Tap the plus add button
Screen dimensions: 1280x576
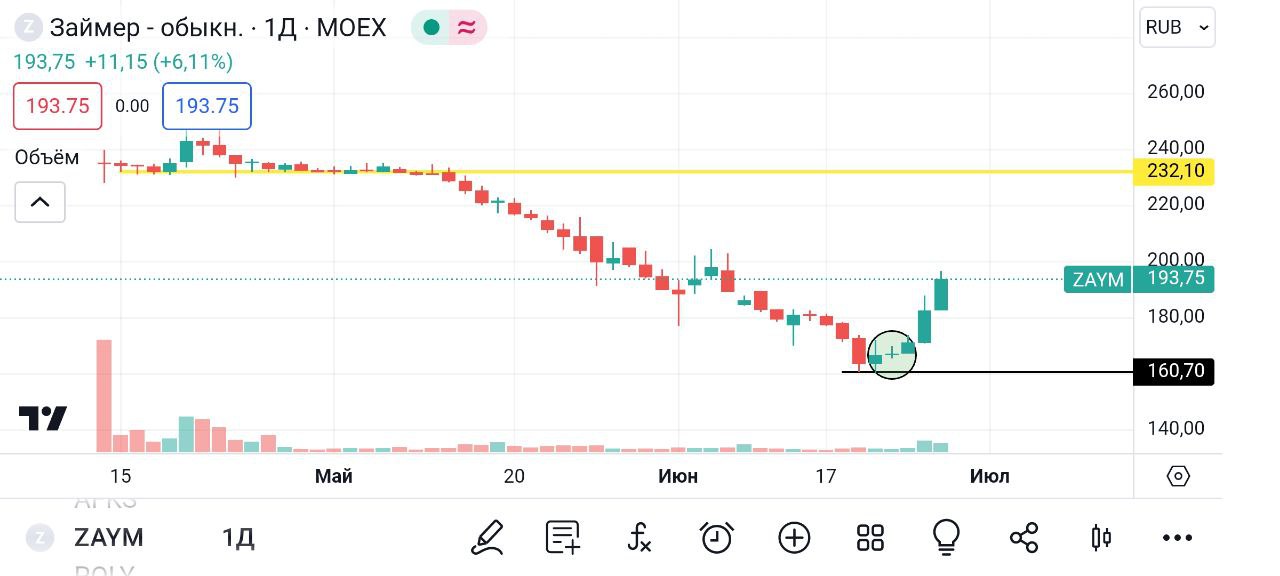pyautogui.click(x=794, y=538)
